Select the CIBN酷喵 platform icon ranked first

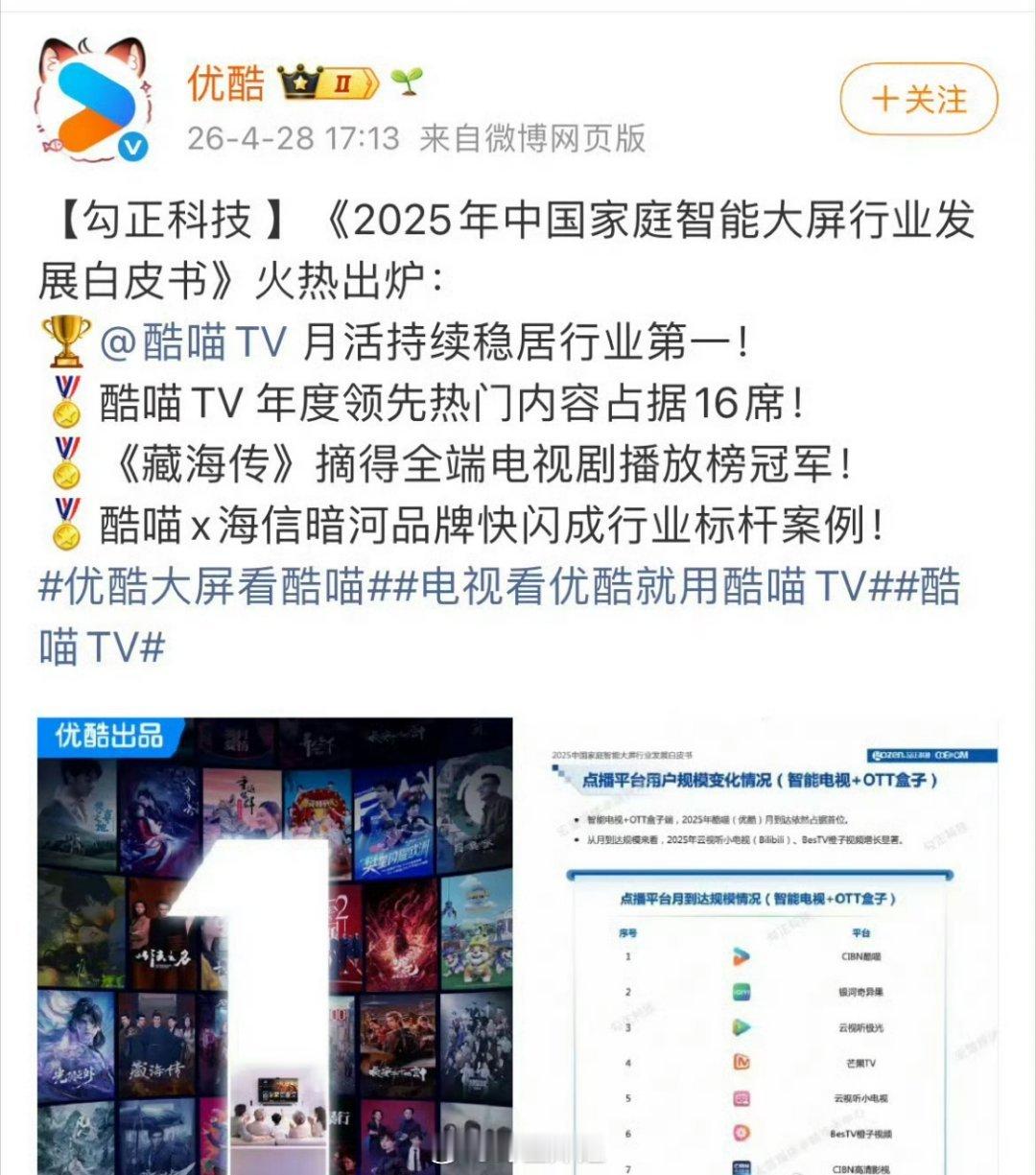tap(741, 957)
